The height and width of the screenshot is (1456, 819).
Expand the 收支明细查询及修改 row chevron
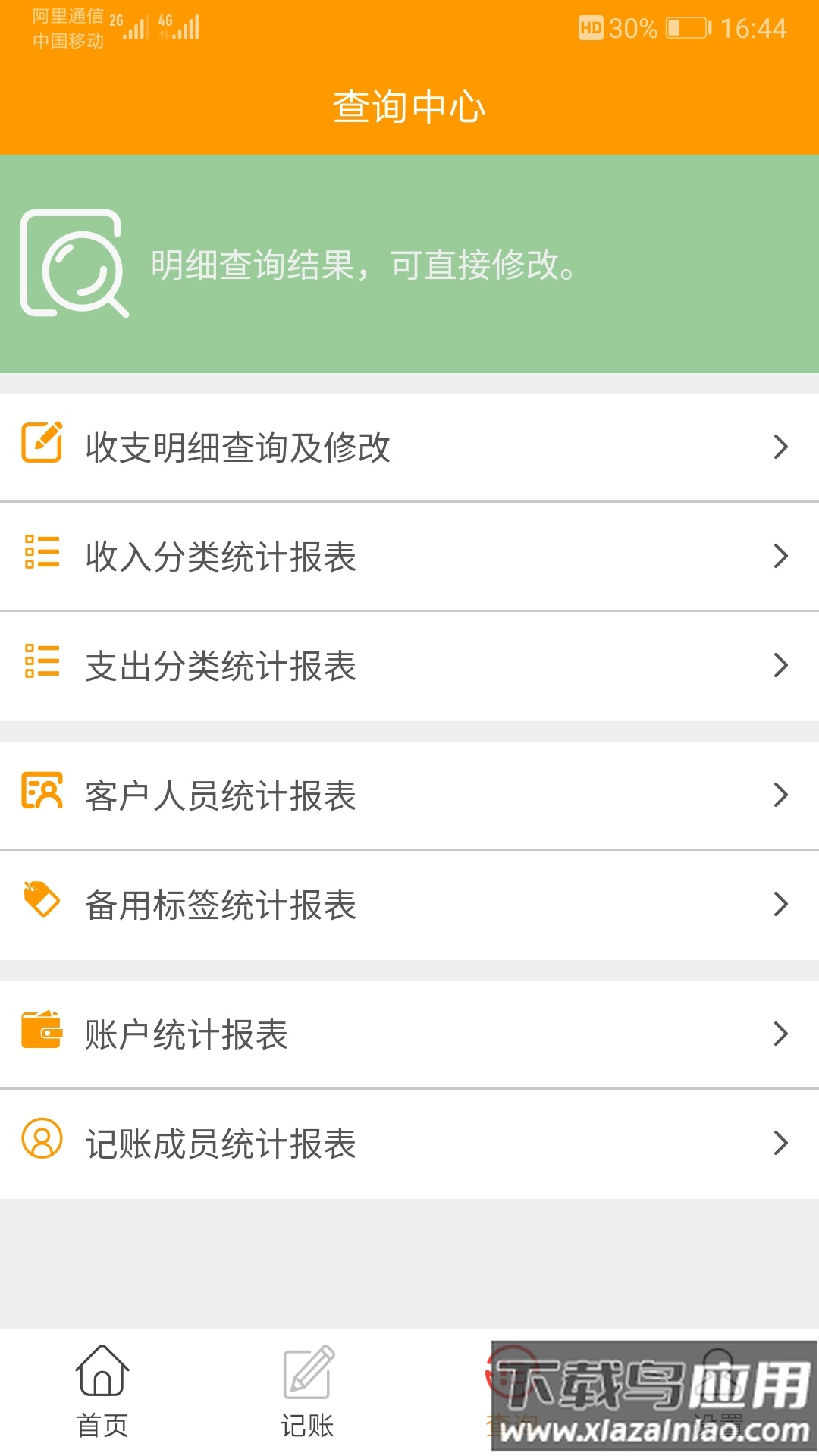pos(781,447)
